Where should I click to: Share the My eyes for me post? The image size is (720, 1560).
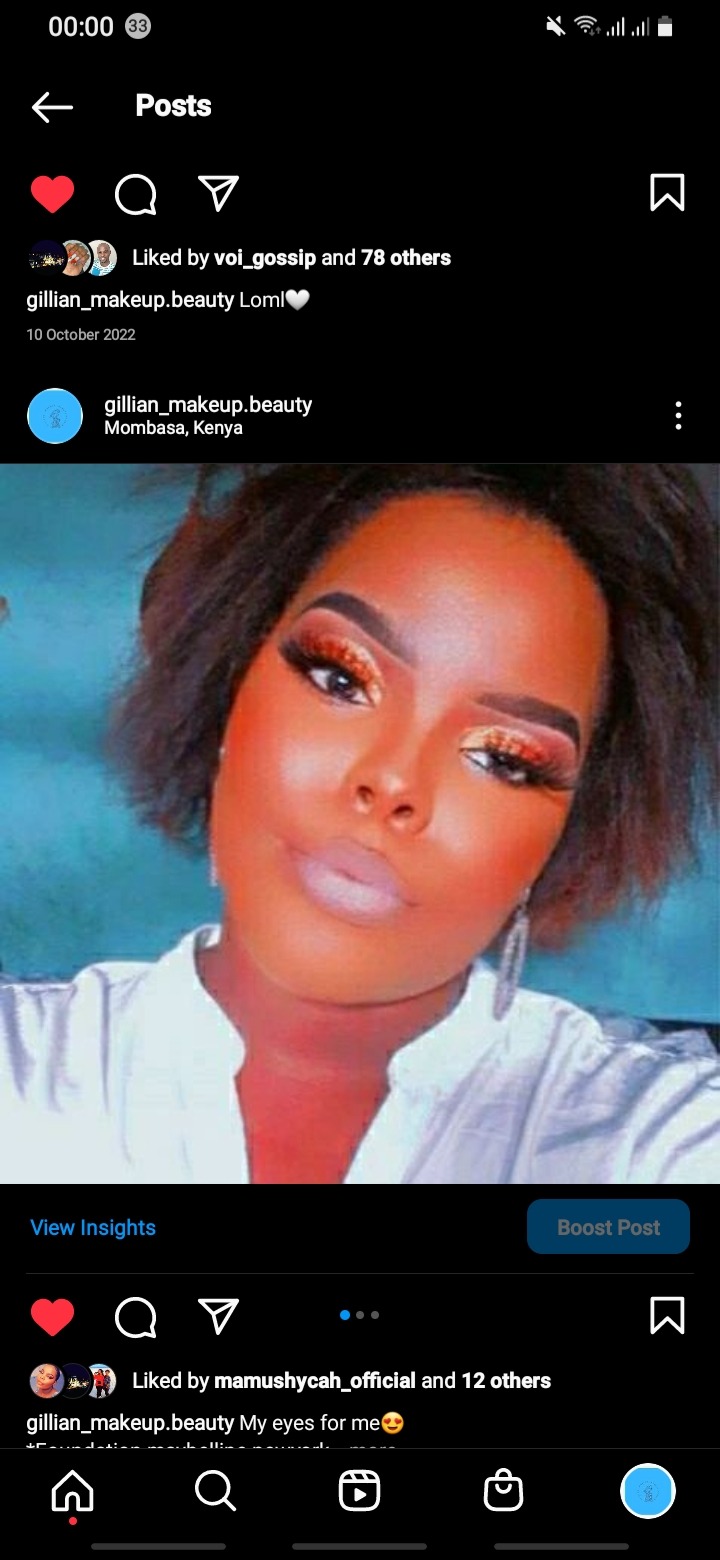tap(218, 1316)
